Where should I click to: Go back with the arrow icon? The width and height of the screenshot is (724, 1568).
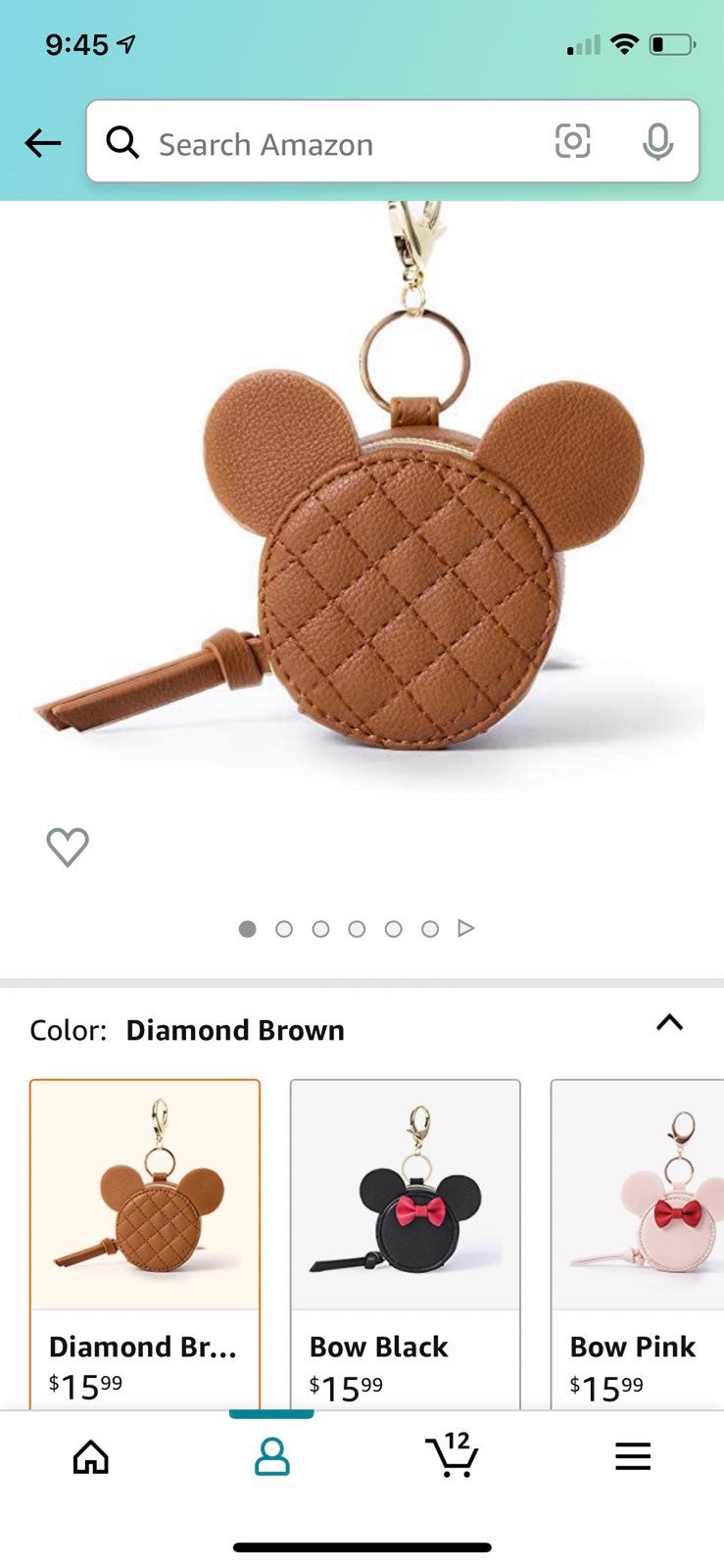42,143
